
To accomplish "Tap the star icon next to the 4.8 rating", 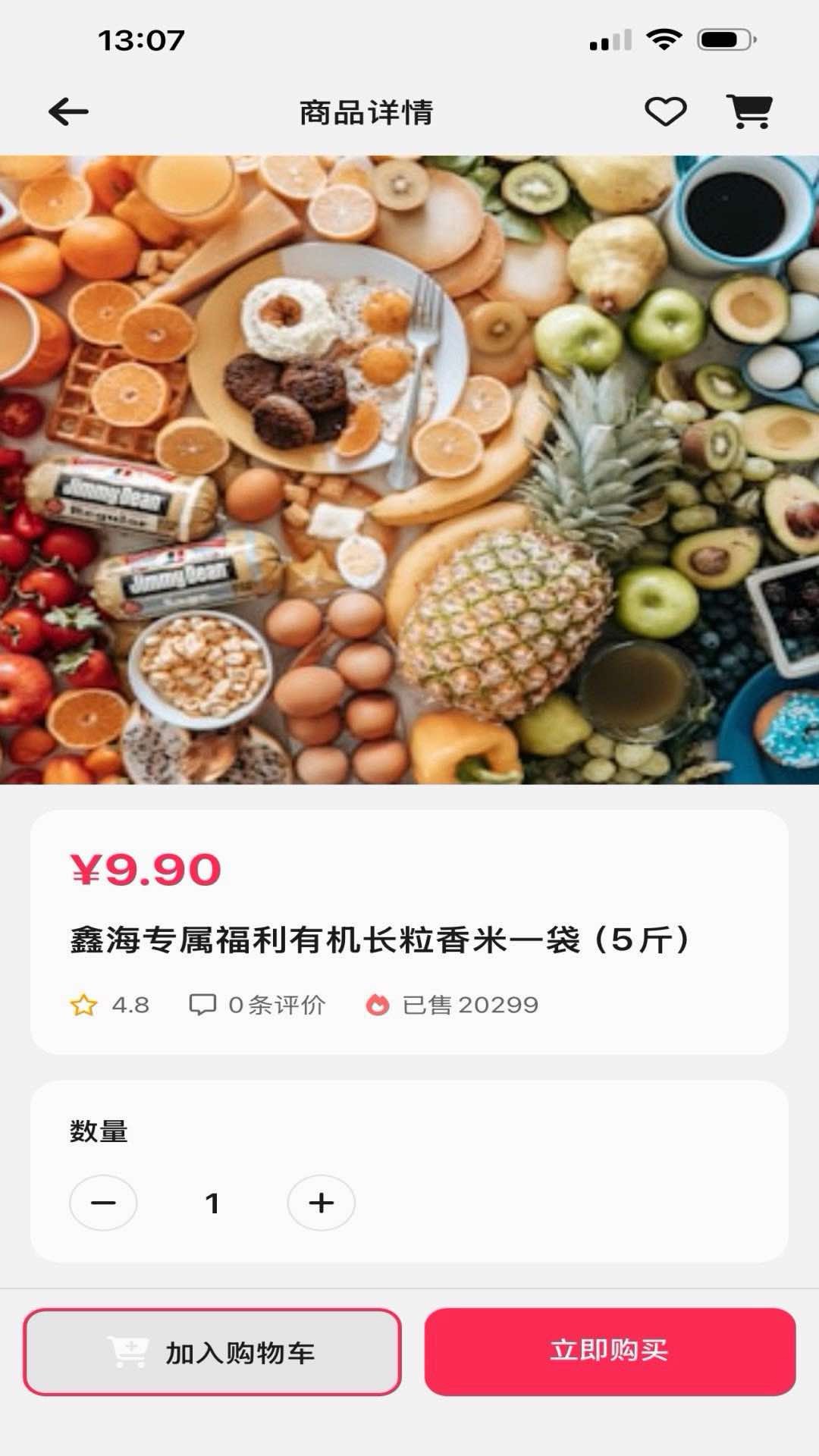I will [x=86, y=1006].
